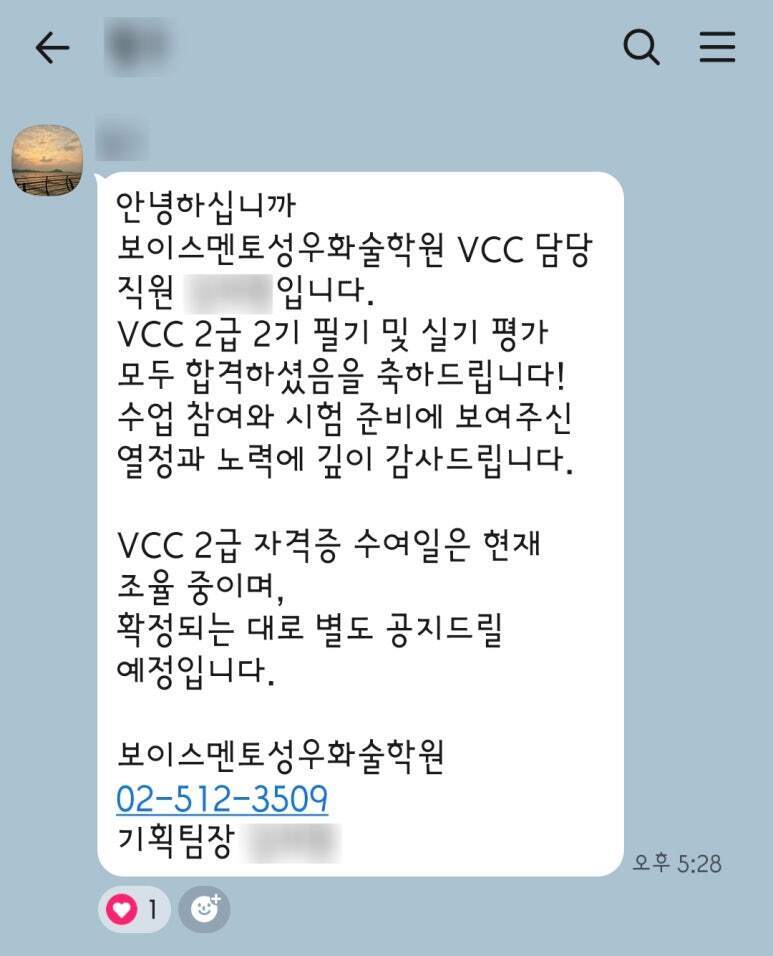Tap the heart reaction with count 1
This screenshot has height=956, width=773.
coord(134,909)
